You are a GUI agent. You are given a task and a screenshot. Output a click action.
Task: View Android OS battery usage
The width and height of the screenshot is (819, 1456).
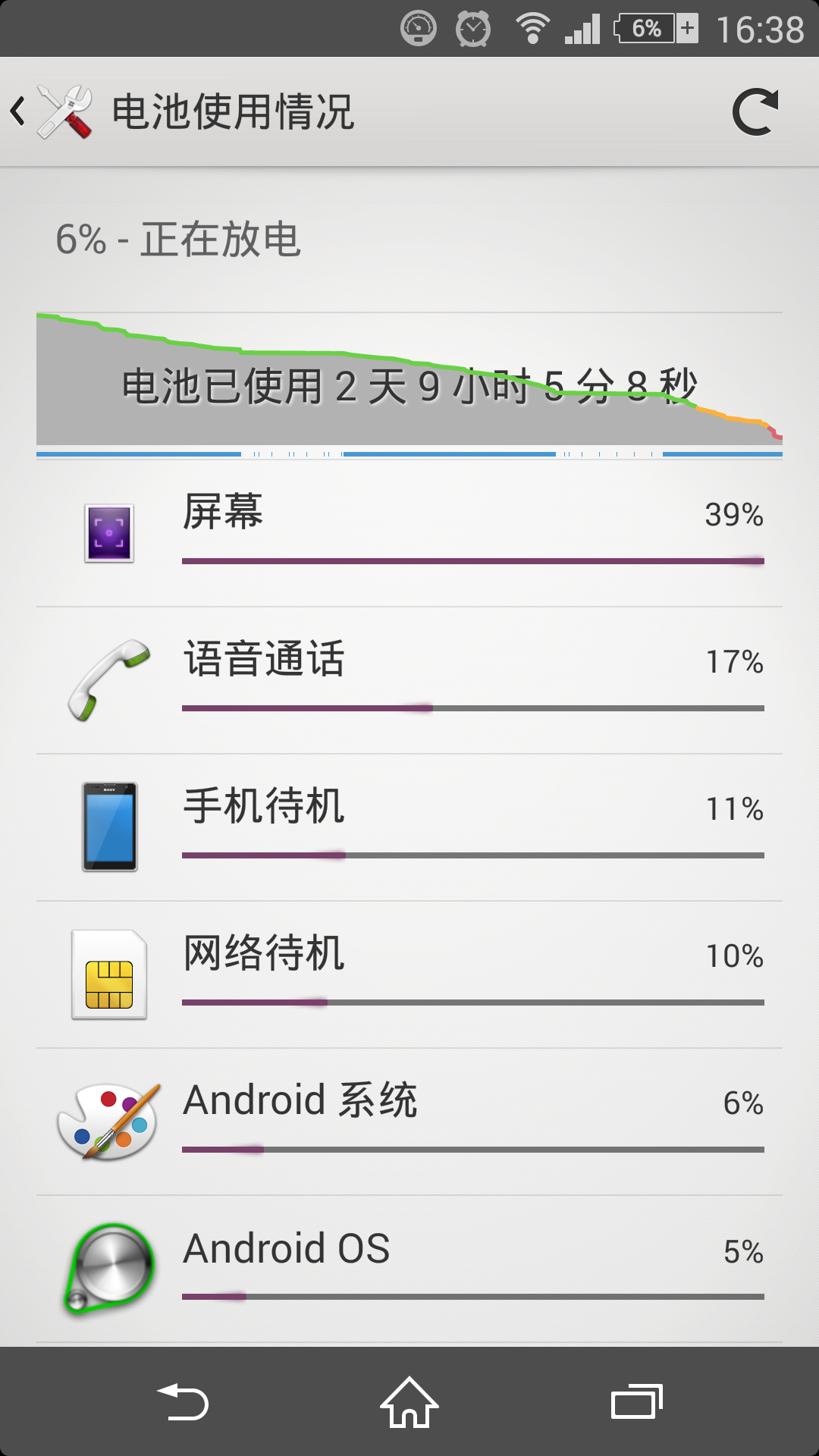click(409, 1269)
